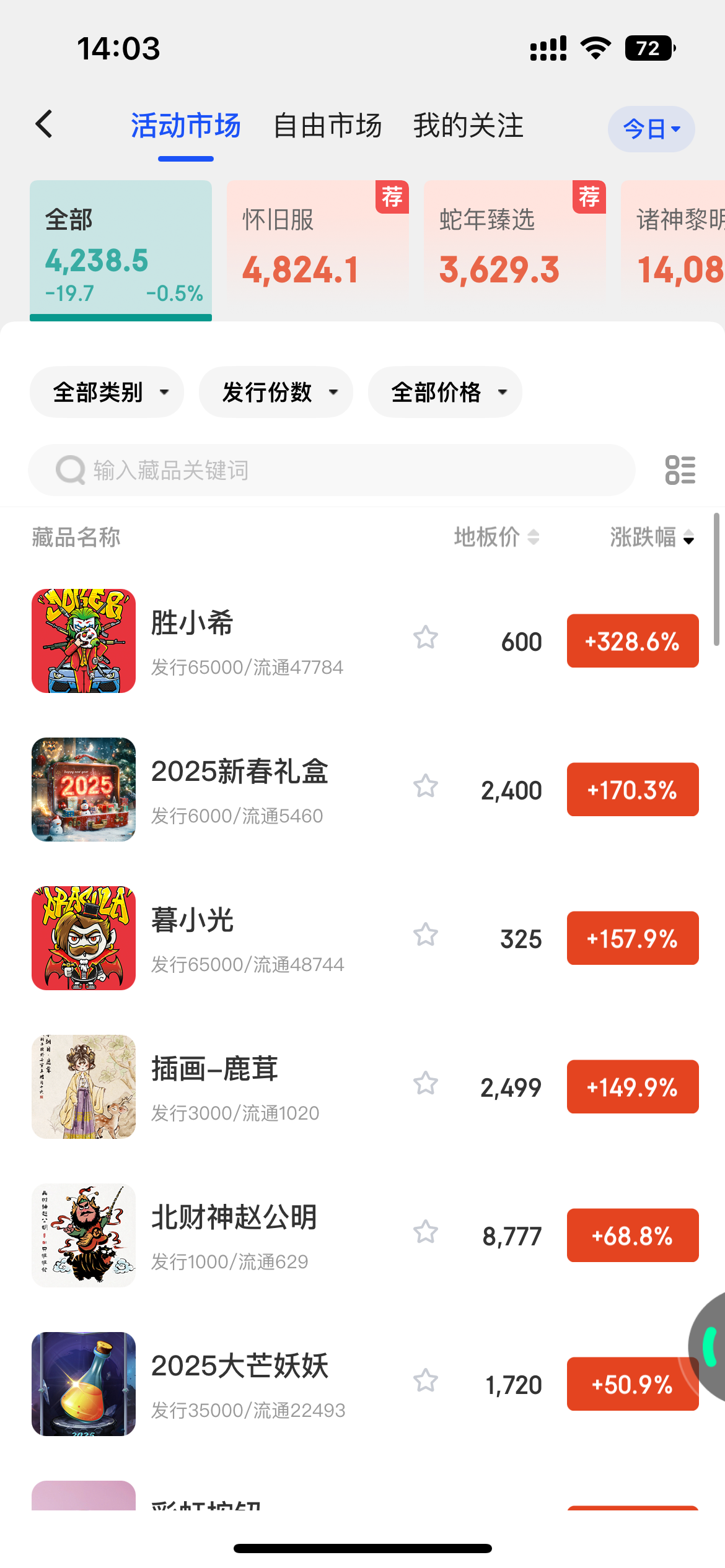The width and height of the screenshot is (725, 1568).
Task: Switch to the 自由市场 tab
Action: click(x=327, y=126)
